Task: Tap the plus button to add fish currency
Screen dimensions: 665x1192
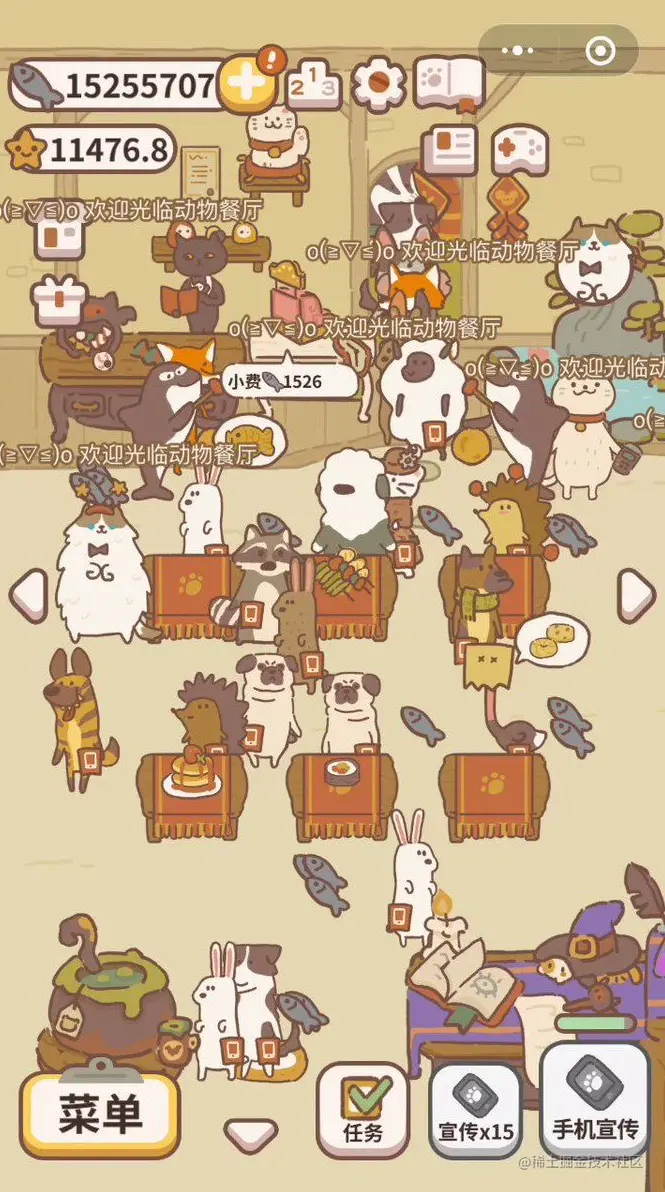Action: coord(247,84)
